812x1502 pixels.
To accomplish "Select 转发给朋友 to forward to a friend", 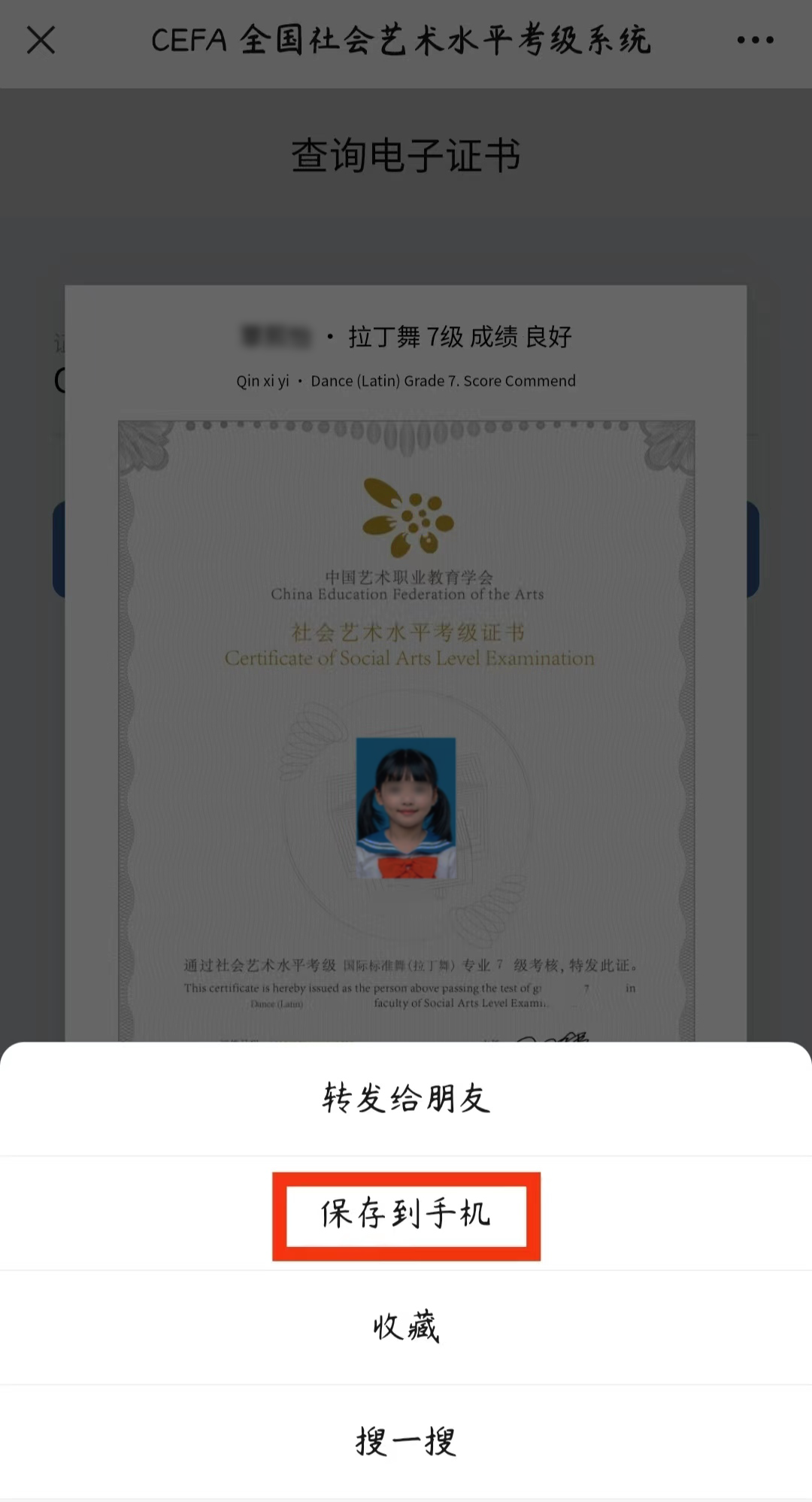I will coord(406,1099).
